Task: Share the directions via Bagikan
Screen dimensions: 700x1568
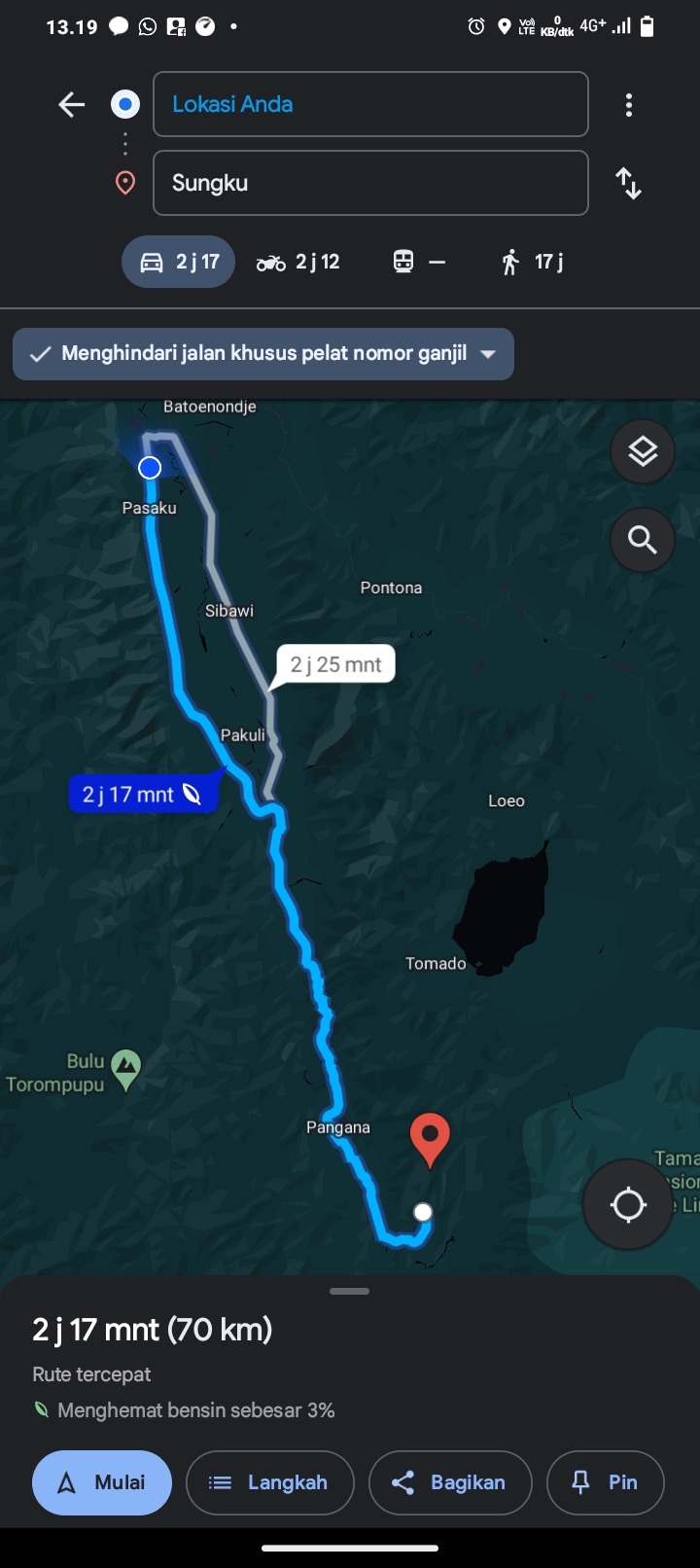Action: 450,1482
